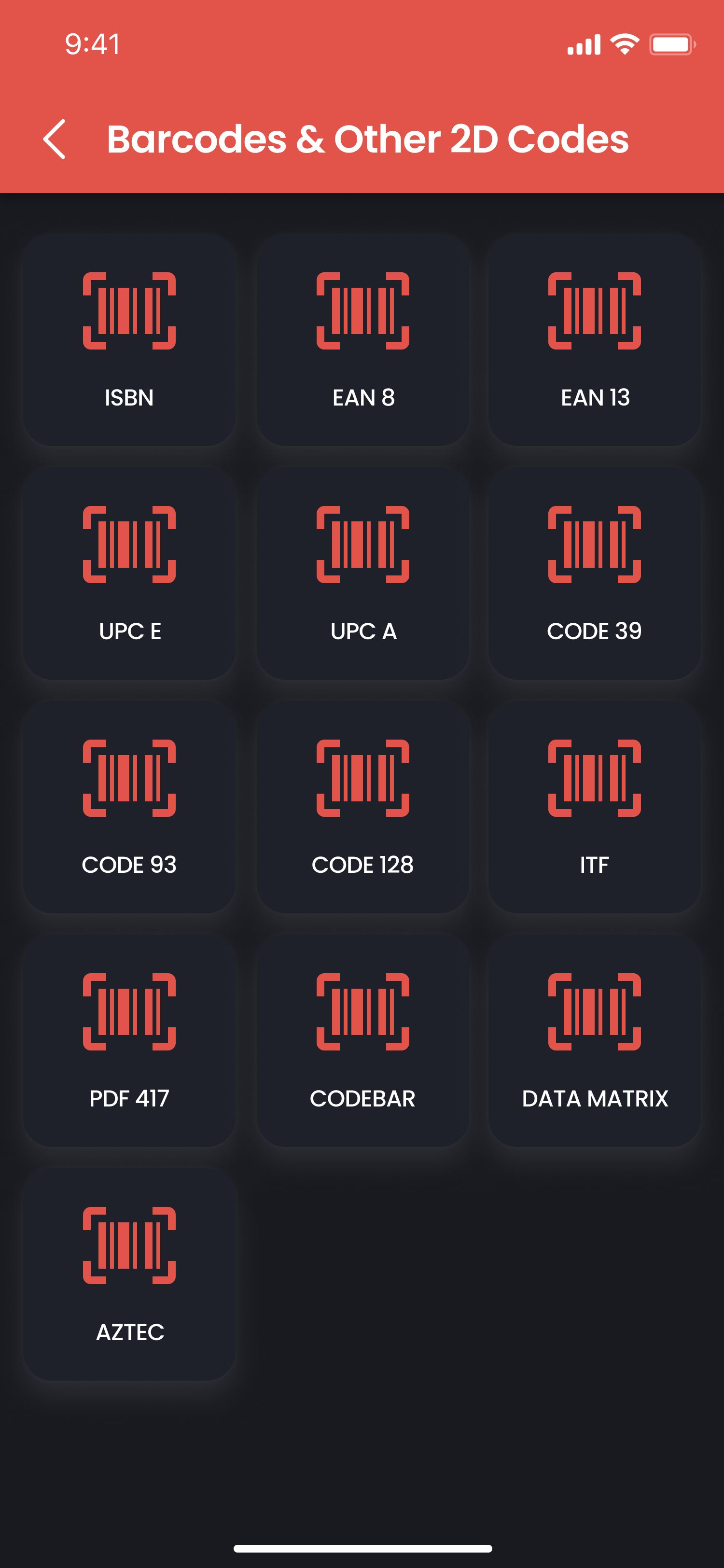Viewport: 724px width, 1568px height.
Task: Open the ISBN barcode option
Action: click(129, 340)
